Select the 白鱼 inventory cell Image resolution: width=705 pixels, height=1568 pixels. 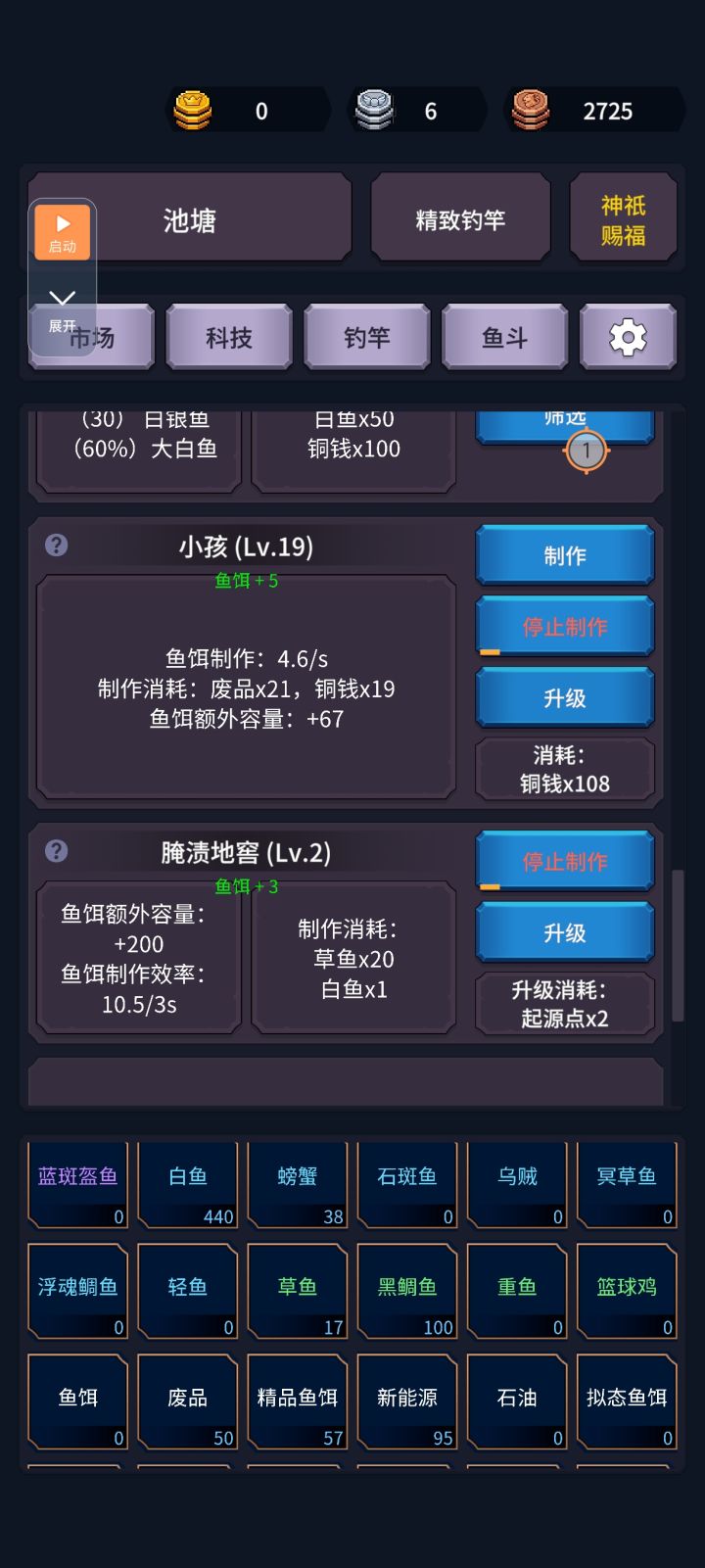tap(187, 1185)
